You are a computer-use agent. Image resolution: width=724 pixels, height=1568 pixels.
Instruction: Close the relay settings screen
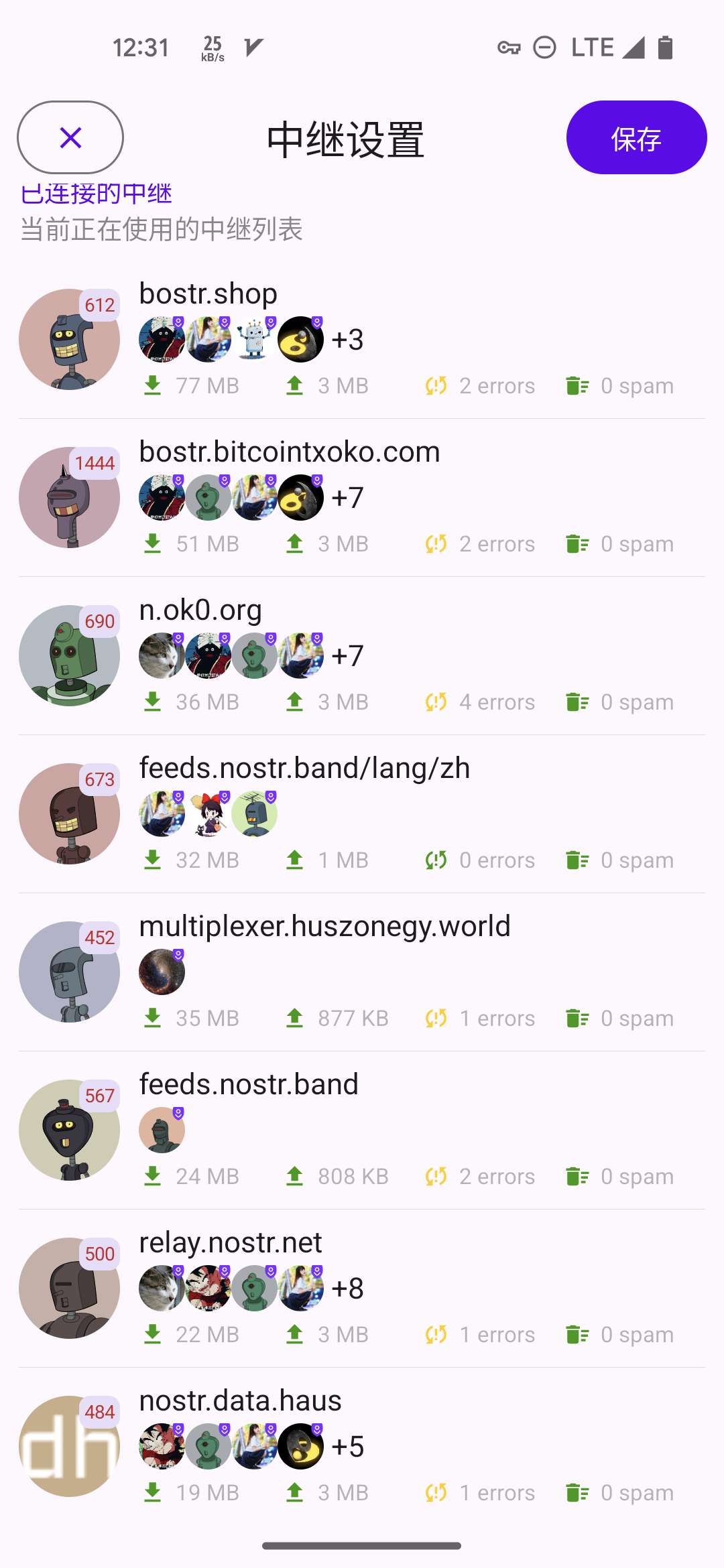click(x=70, y=137)
